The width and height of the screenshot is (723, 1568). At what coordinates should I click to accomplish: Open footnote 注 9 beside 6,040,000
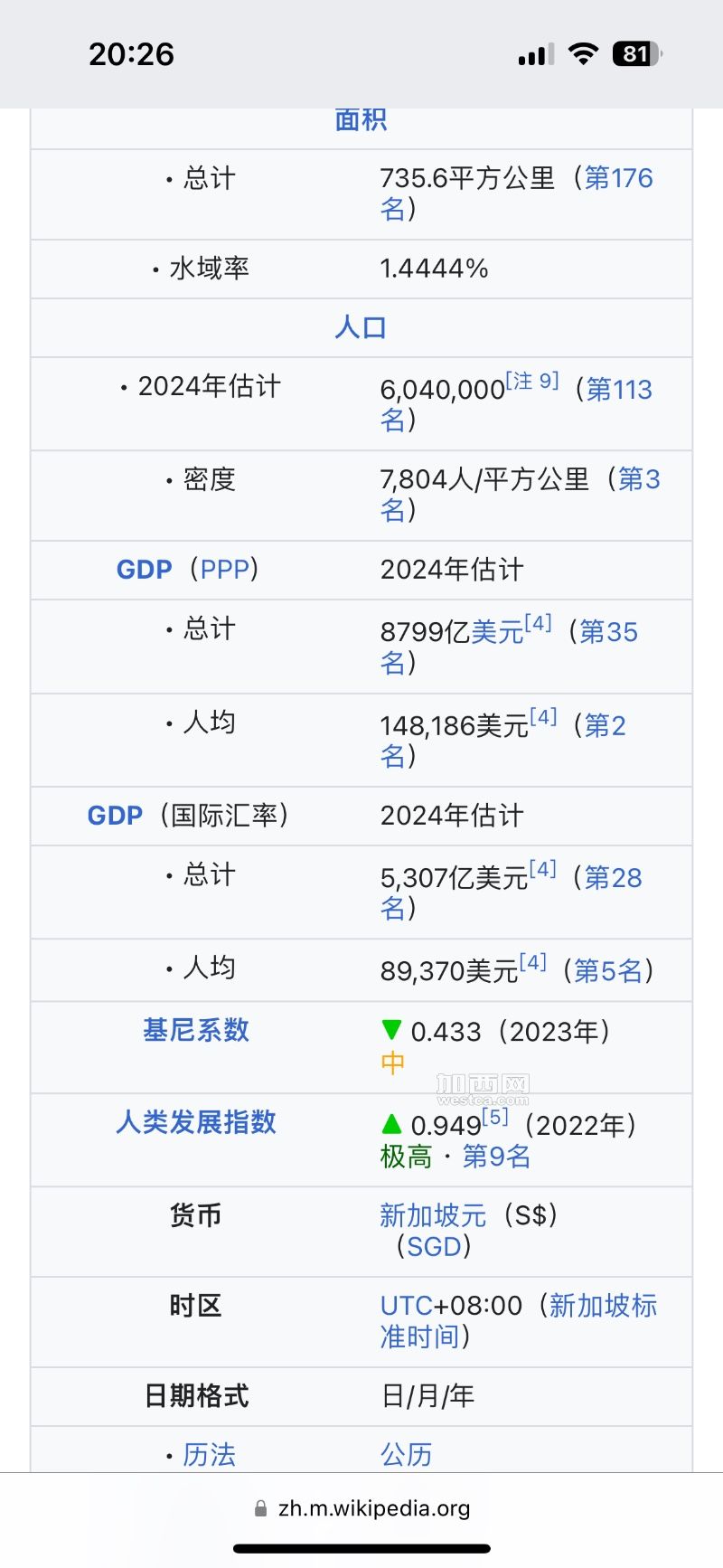[532, 381]
